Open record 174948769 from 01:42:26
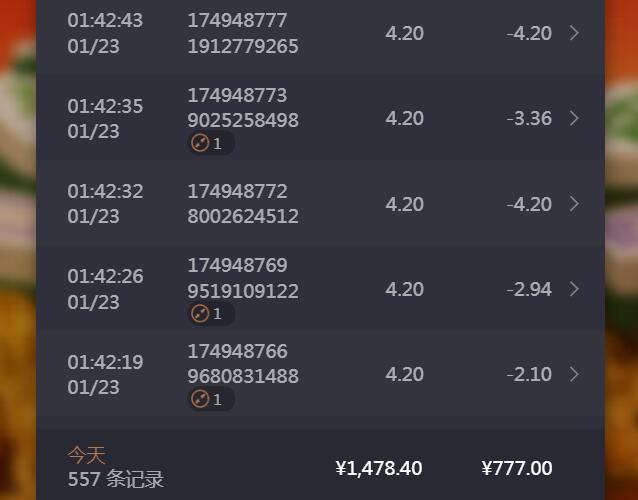 pyautogui.click(x=320, y=289)
